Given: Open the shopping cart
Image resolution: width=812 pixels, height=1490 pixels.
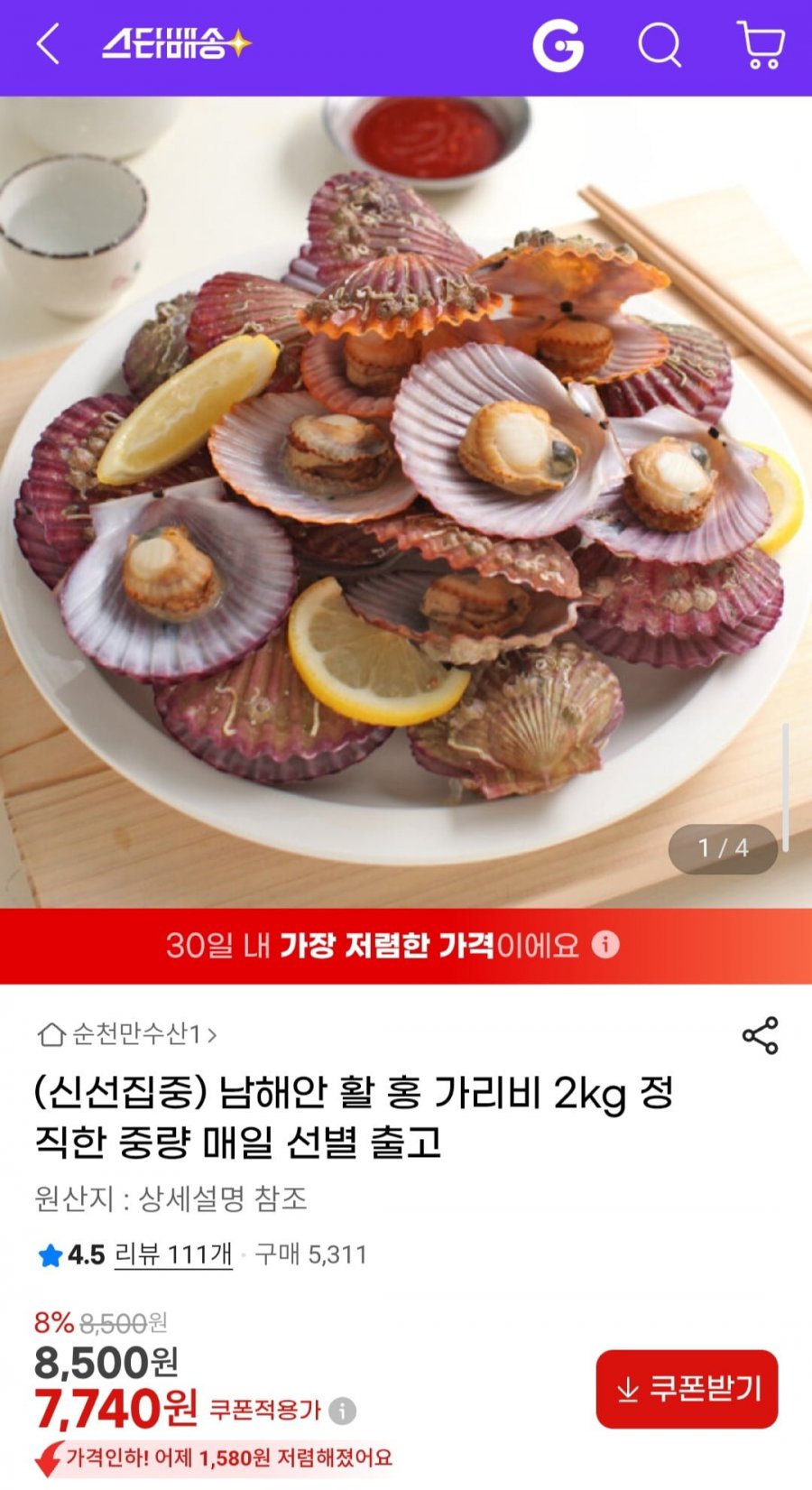Looking at the screenshot, I should point(761,44).
